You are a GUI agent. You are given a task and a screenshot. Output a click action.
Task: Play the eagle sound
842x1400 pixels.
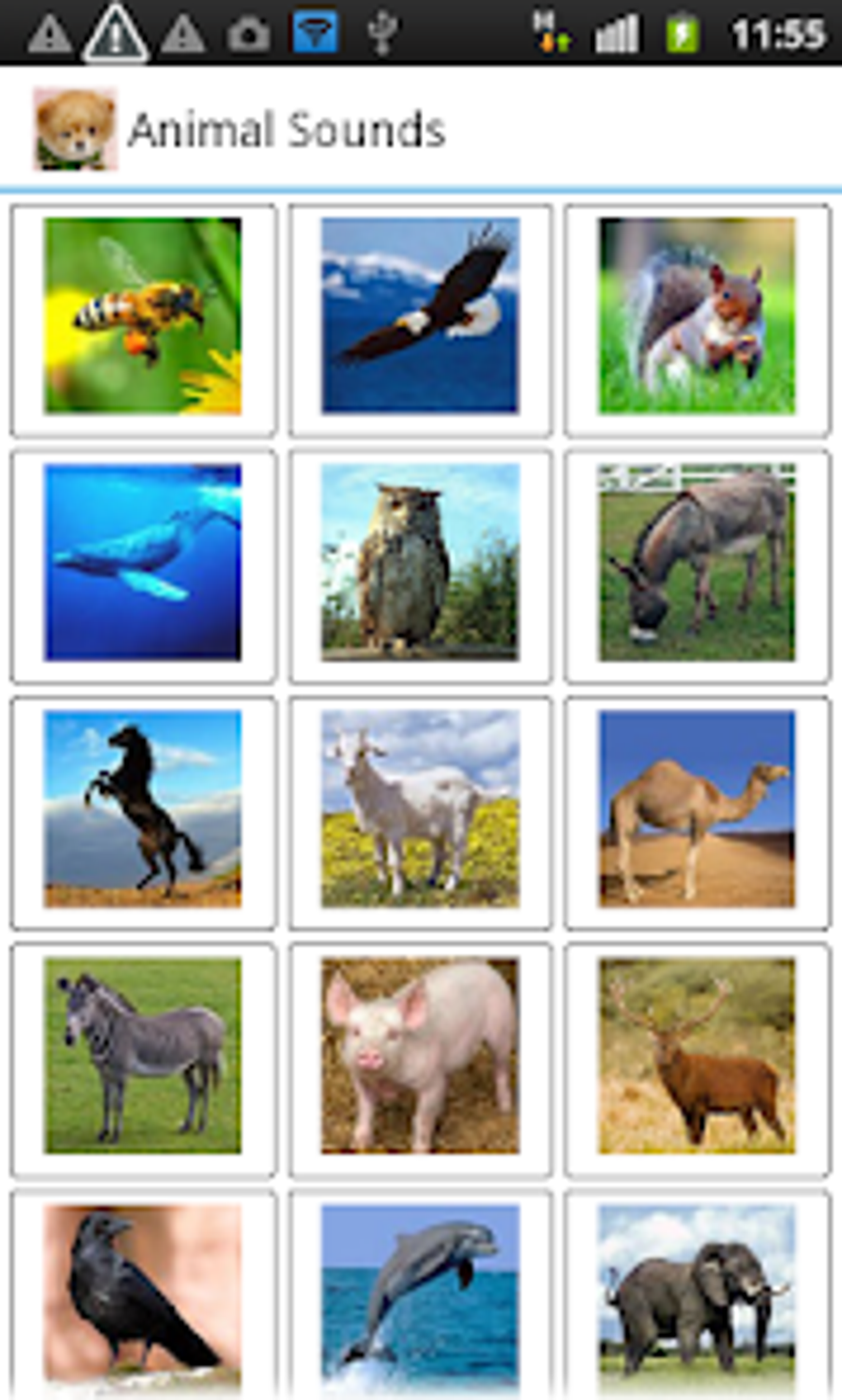point(420,318)
